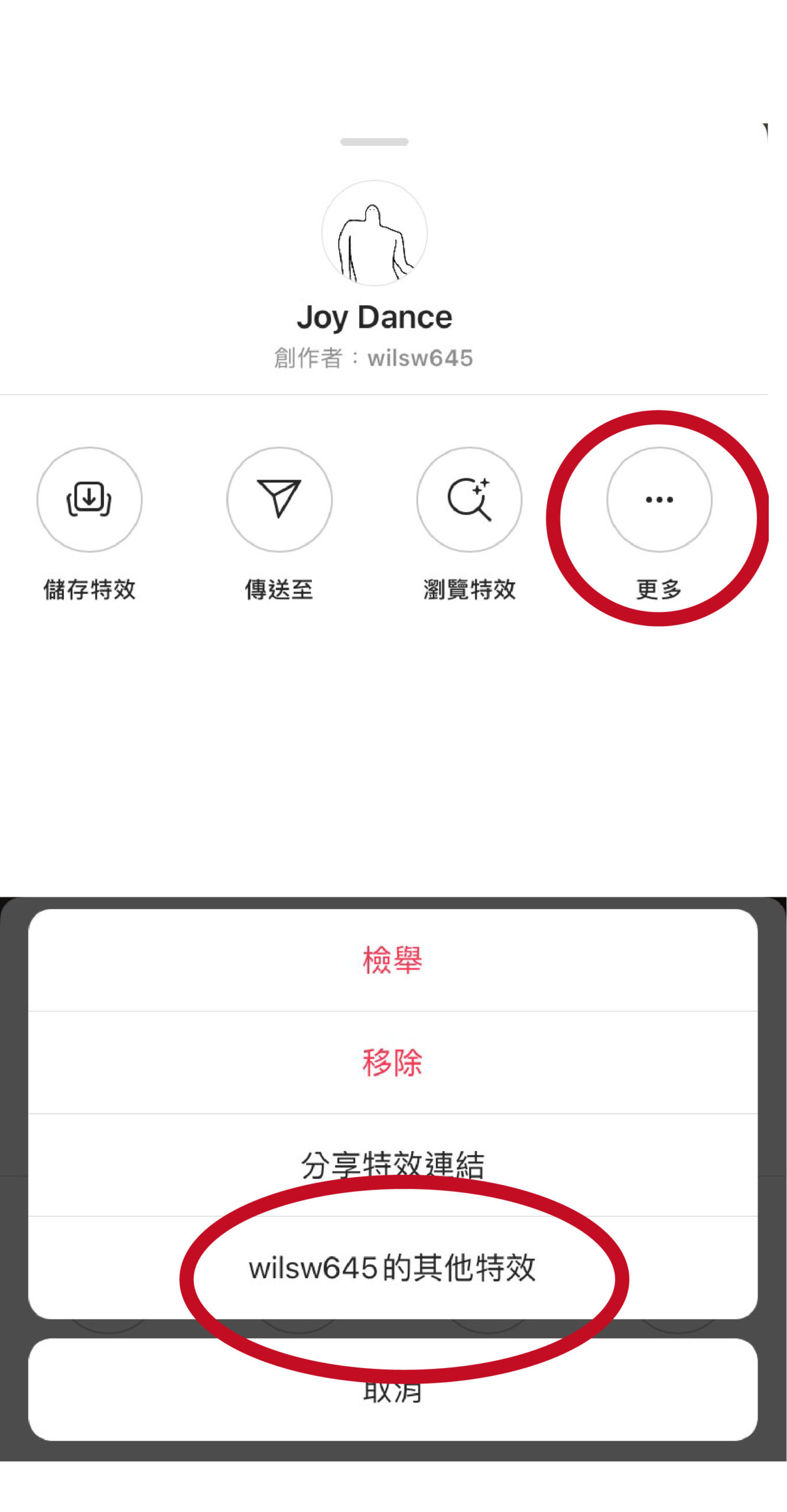Image resolution: width=787 pixels, height=1512 pixels.
Task: Select 分享特效連結 to share effect link
Action: [393, 1165]
